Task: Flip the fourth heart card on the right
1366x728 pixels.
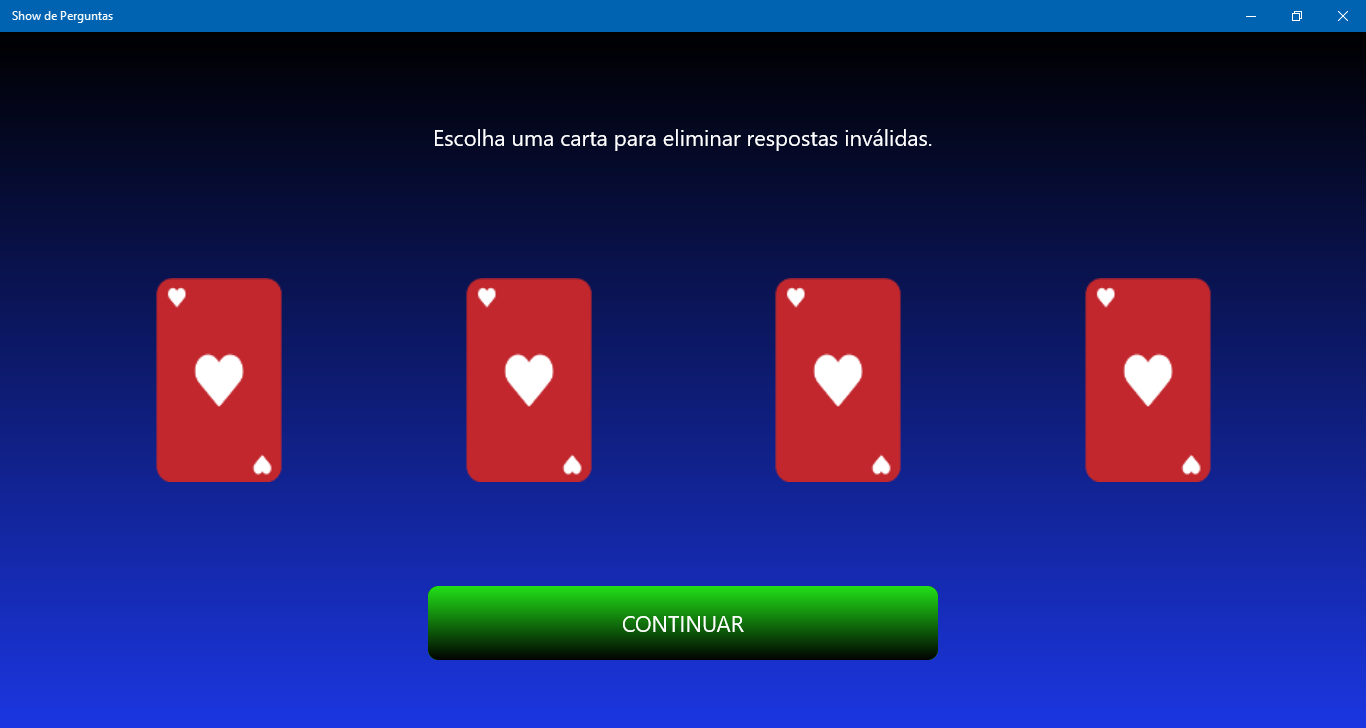Action: [x=1148, y=380]
